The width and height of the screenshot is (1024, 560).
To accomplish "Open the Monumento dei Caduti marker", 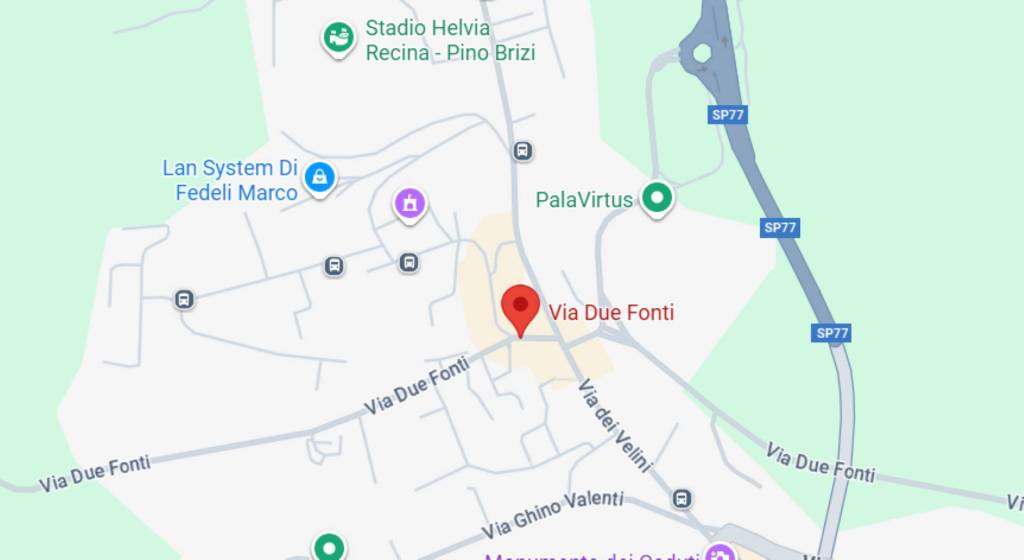I will pyautogui.click(x=718, y=552).
